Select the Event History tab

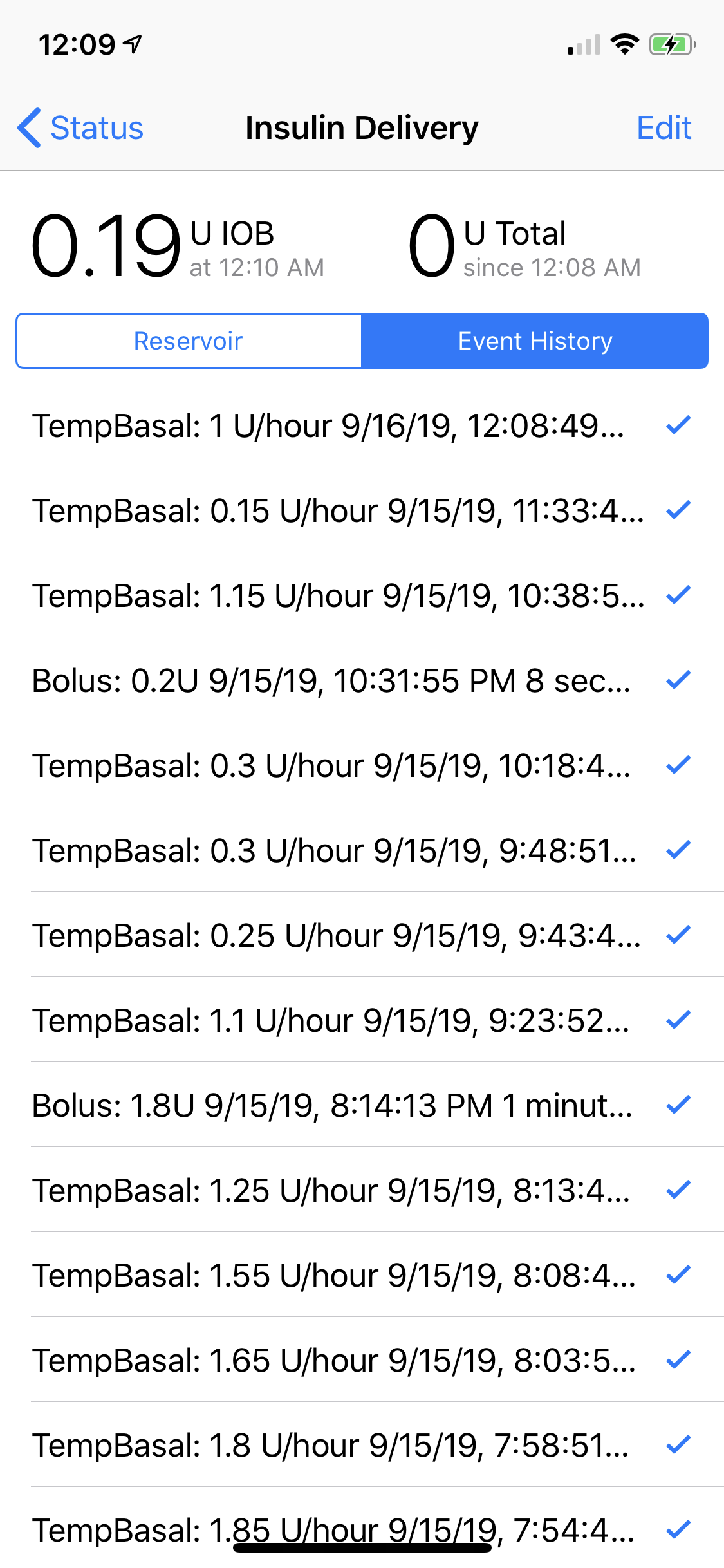click(535, 341)
